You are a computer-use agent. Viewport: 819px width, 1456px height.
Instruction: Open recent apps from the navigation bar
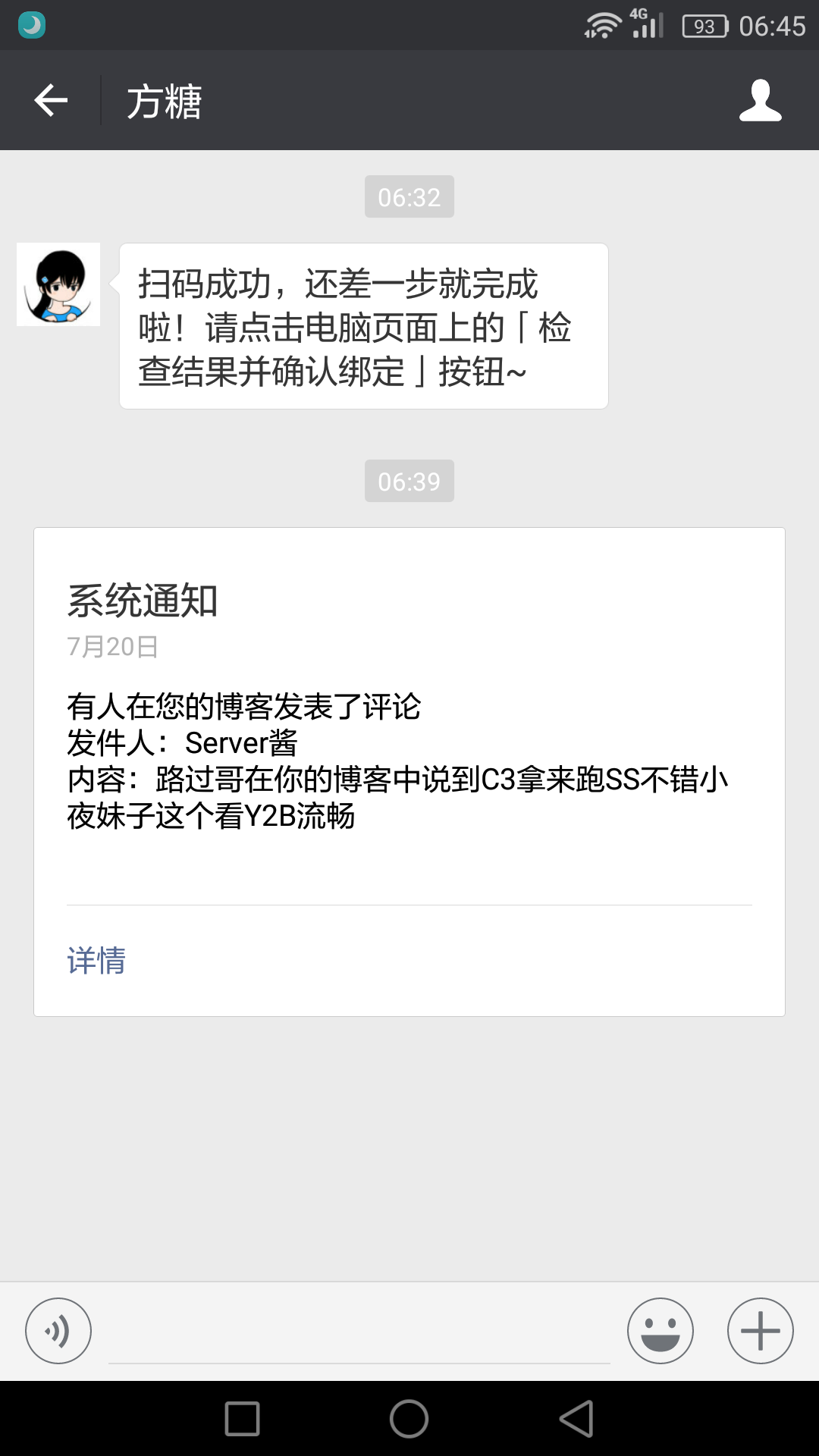click(243, 1418)
